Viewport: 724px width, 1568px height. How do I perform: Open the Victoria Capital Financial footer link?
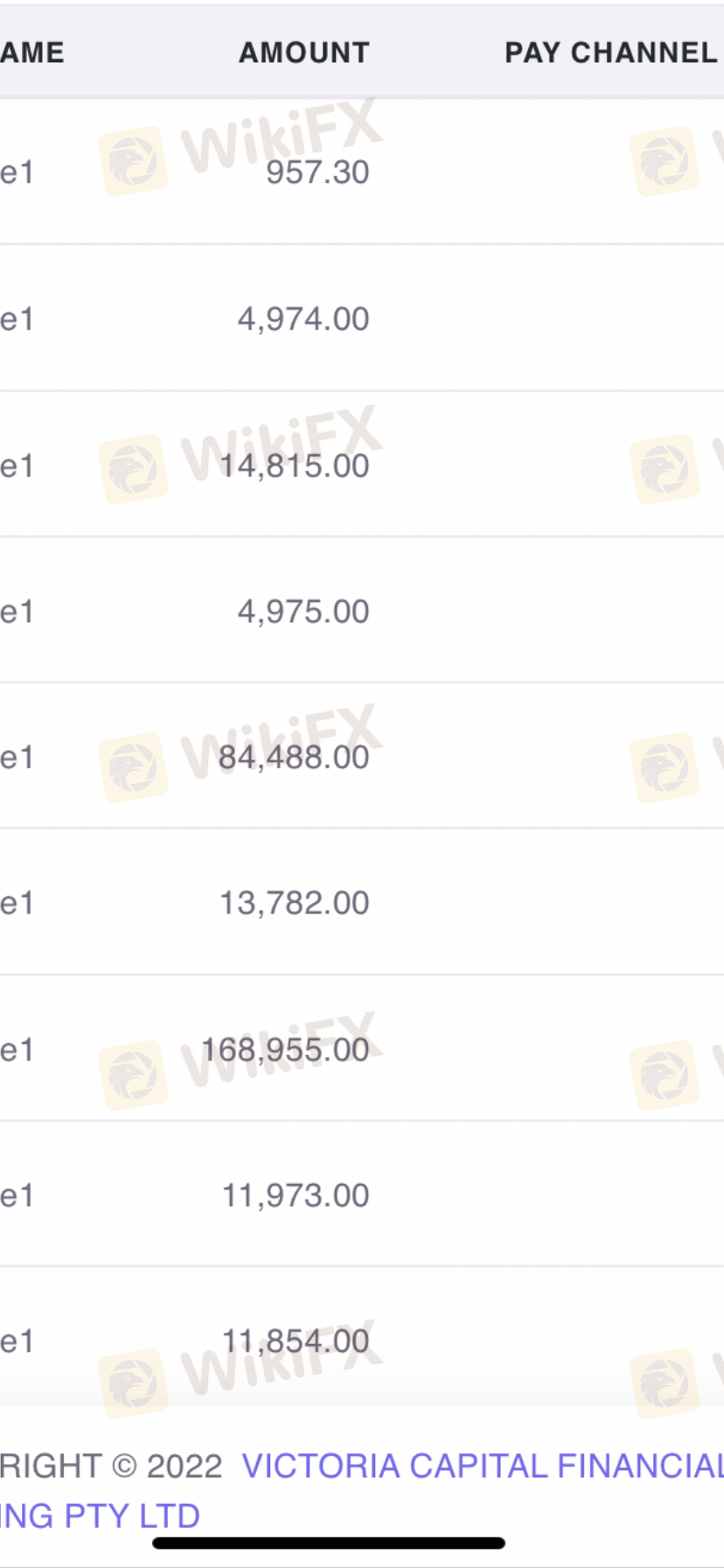click(x=483, y=1466)
